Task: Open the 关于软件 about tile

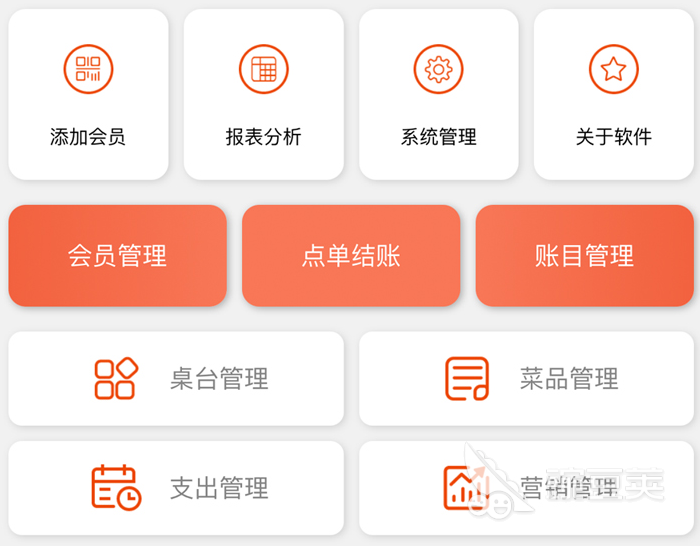Action: pos(613,95)
